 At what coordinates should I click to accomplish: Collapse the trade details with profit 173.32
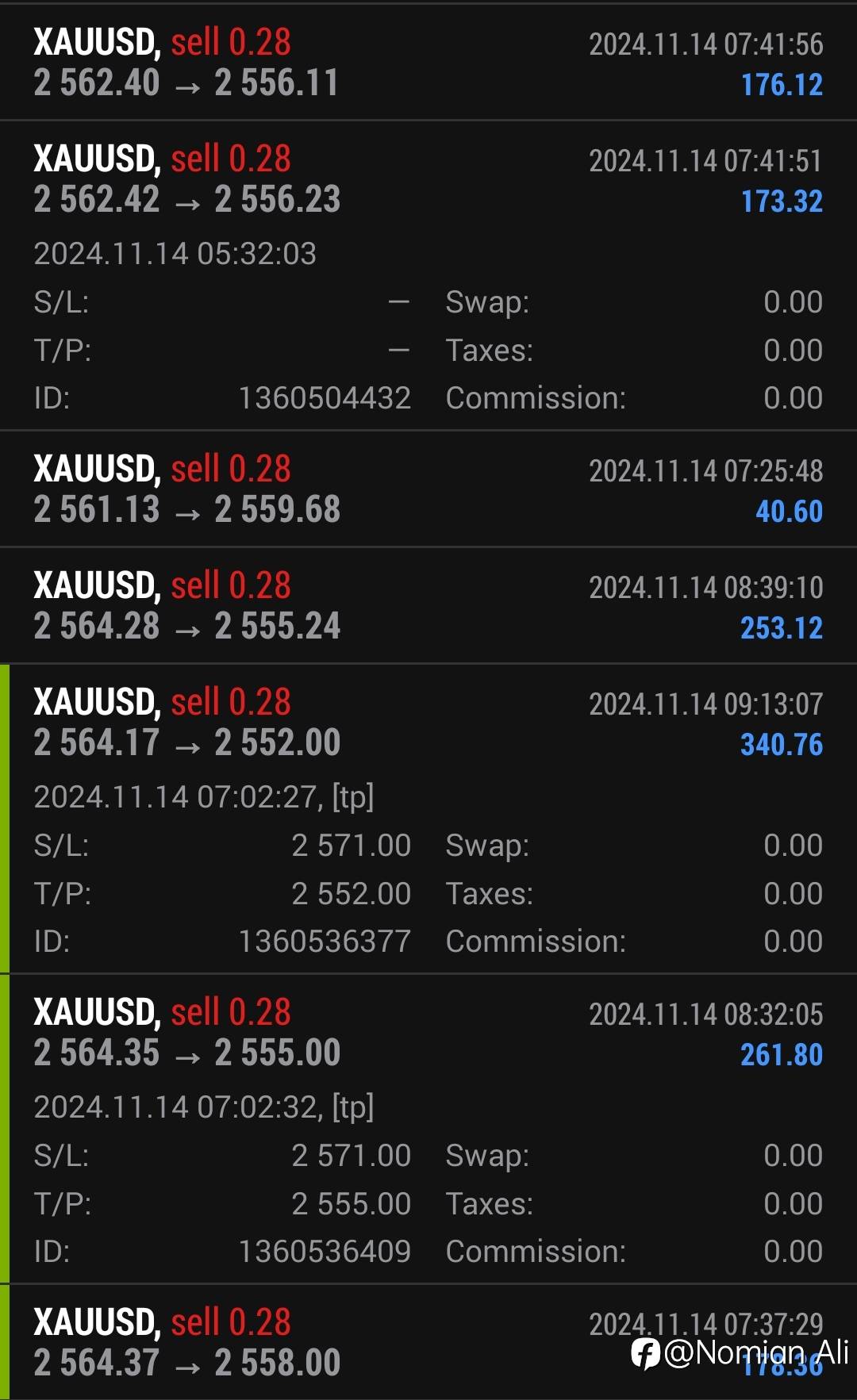(428, 180)
